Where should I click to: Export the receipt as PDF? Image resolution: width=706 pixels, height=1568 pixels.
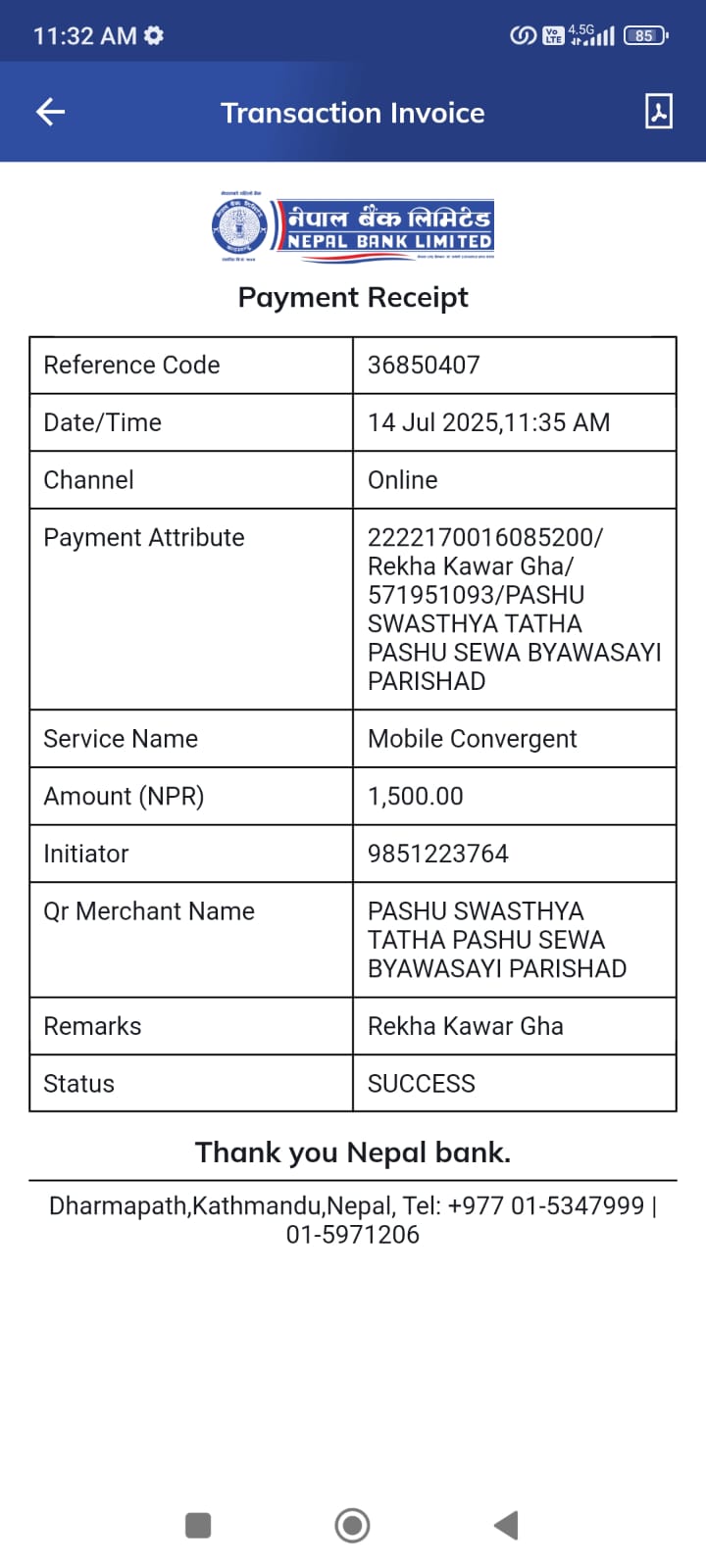(659, 111)
